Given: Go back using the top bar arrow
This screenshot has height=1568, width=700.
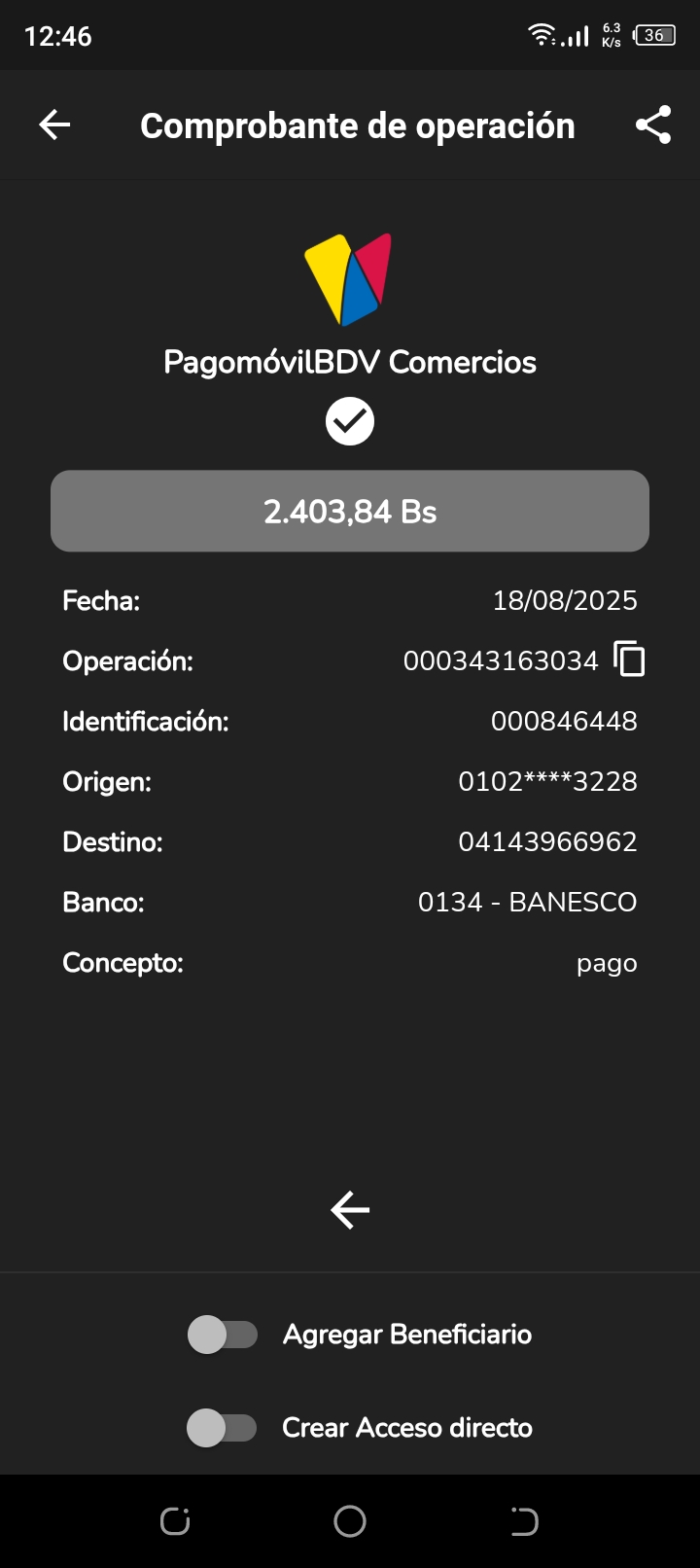Looking at the screenshot, I should 54,125.
